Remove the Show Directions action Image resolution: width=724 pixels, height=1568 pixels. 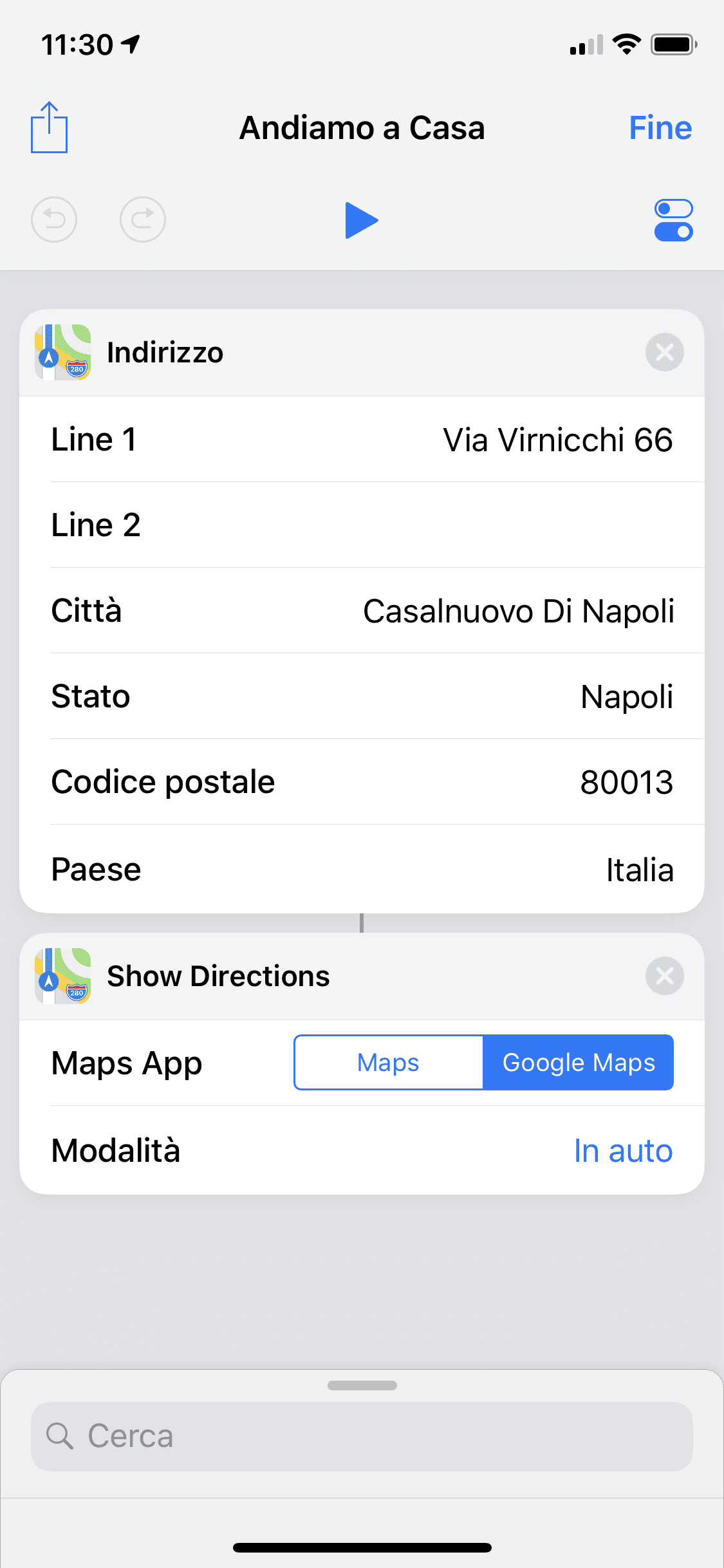664,976
